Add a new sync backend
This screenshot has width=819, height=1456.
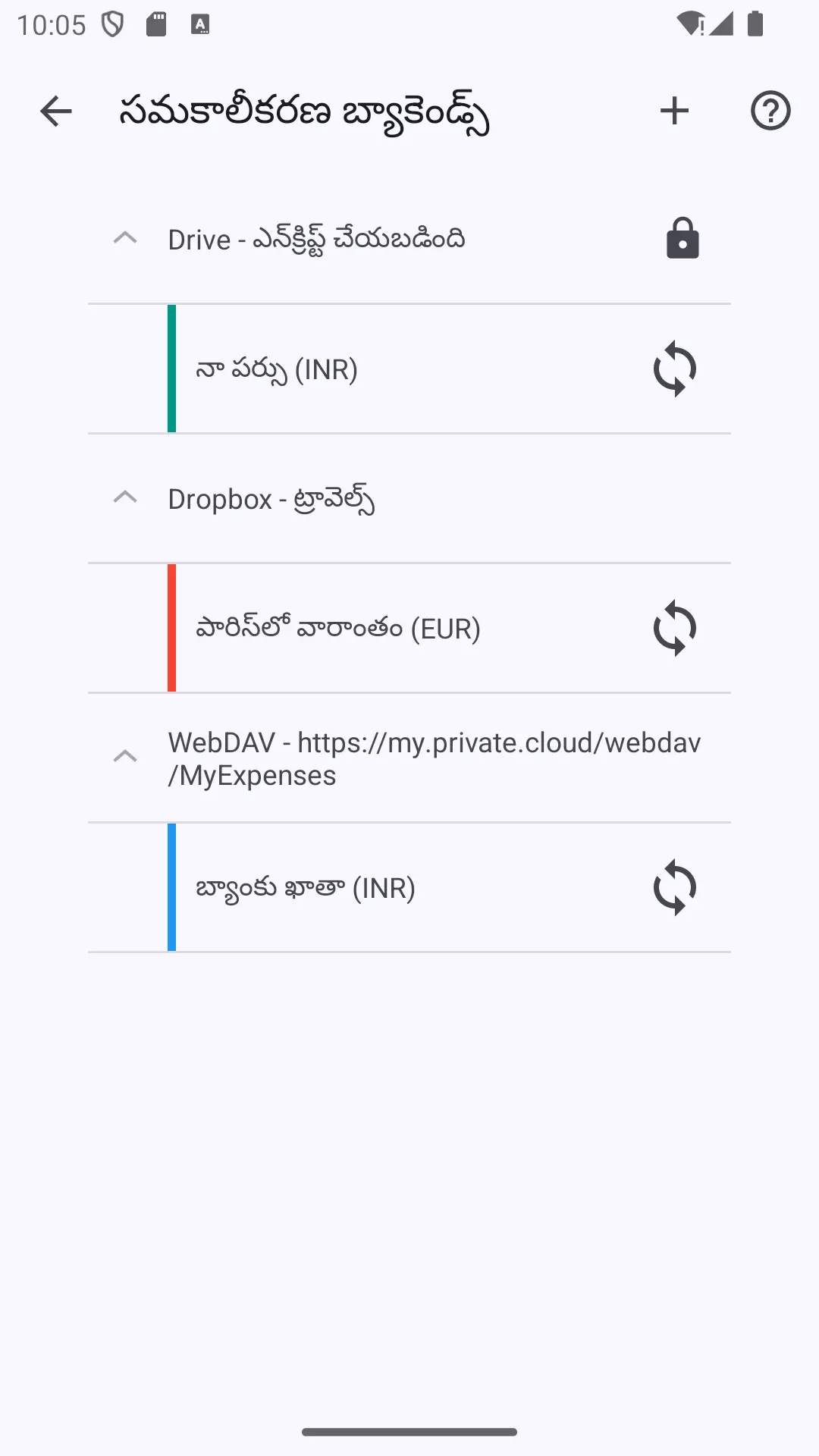[674, 111]
